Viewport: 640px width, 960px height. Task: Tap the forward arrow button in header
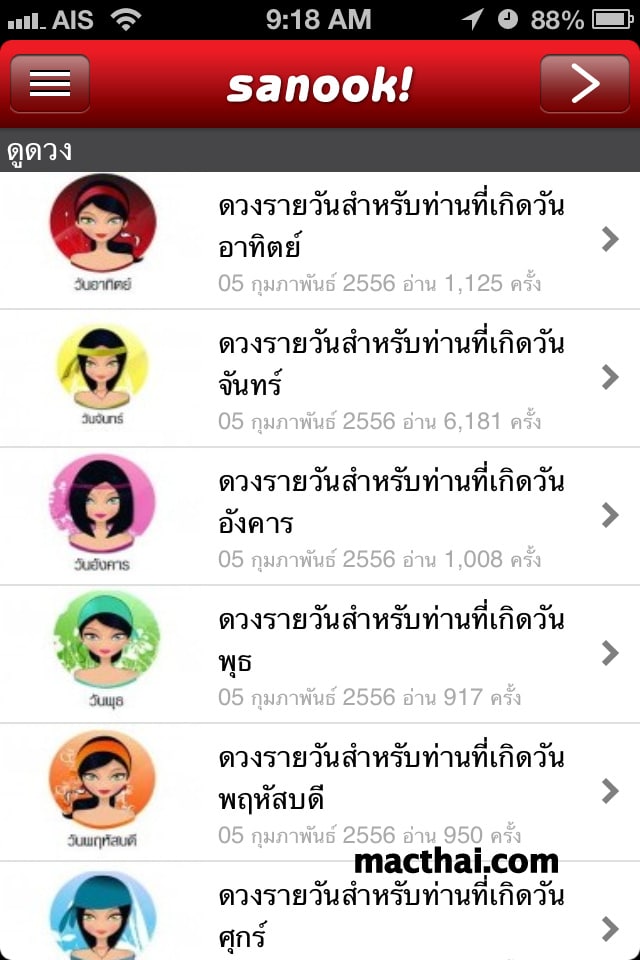584,84
